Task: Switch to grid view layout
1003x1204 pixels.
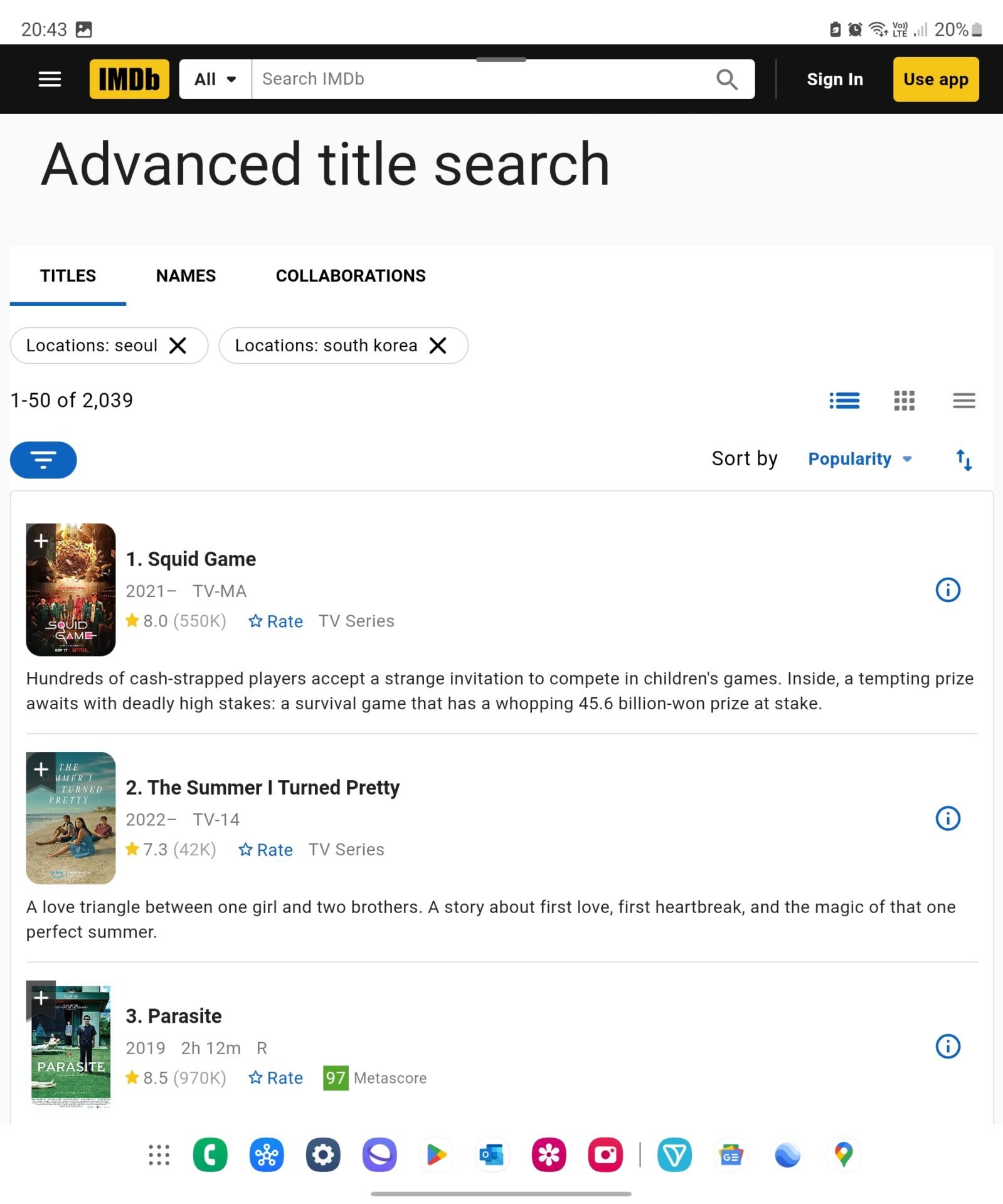Action: 904,400
